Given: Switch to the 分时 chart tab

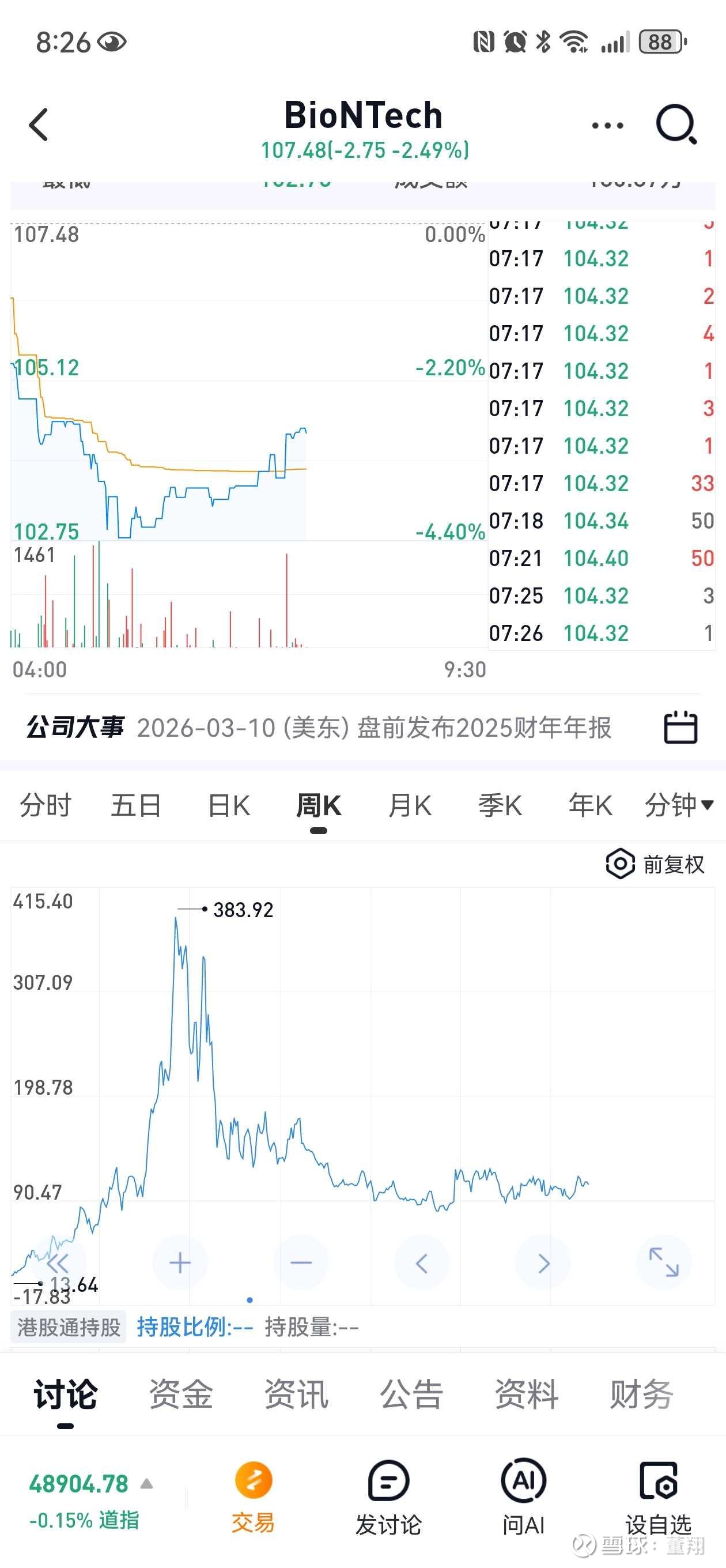Looking at the screenshot, I should (45, 805).
